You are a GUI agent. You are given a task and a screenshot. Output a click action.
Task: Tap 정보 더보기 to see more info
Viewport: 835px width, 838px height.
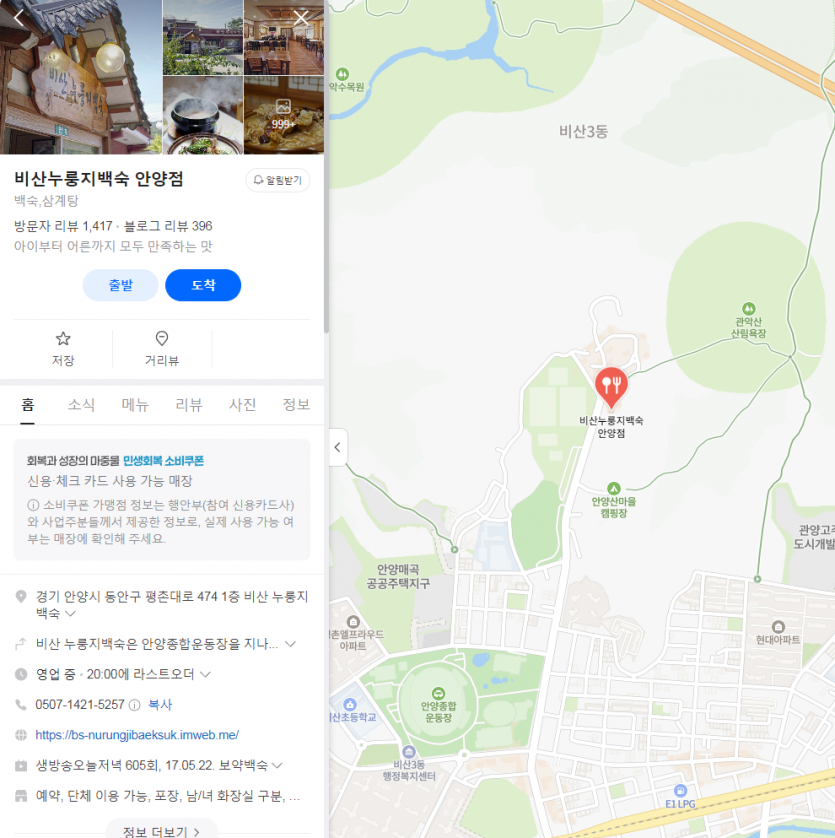point(162,830)
